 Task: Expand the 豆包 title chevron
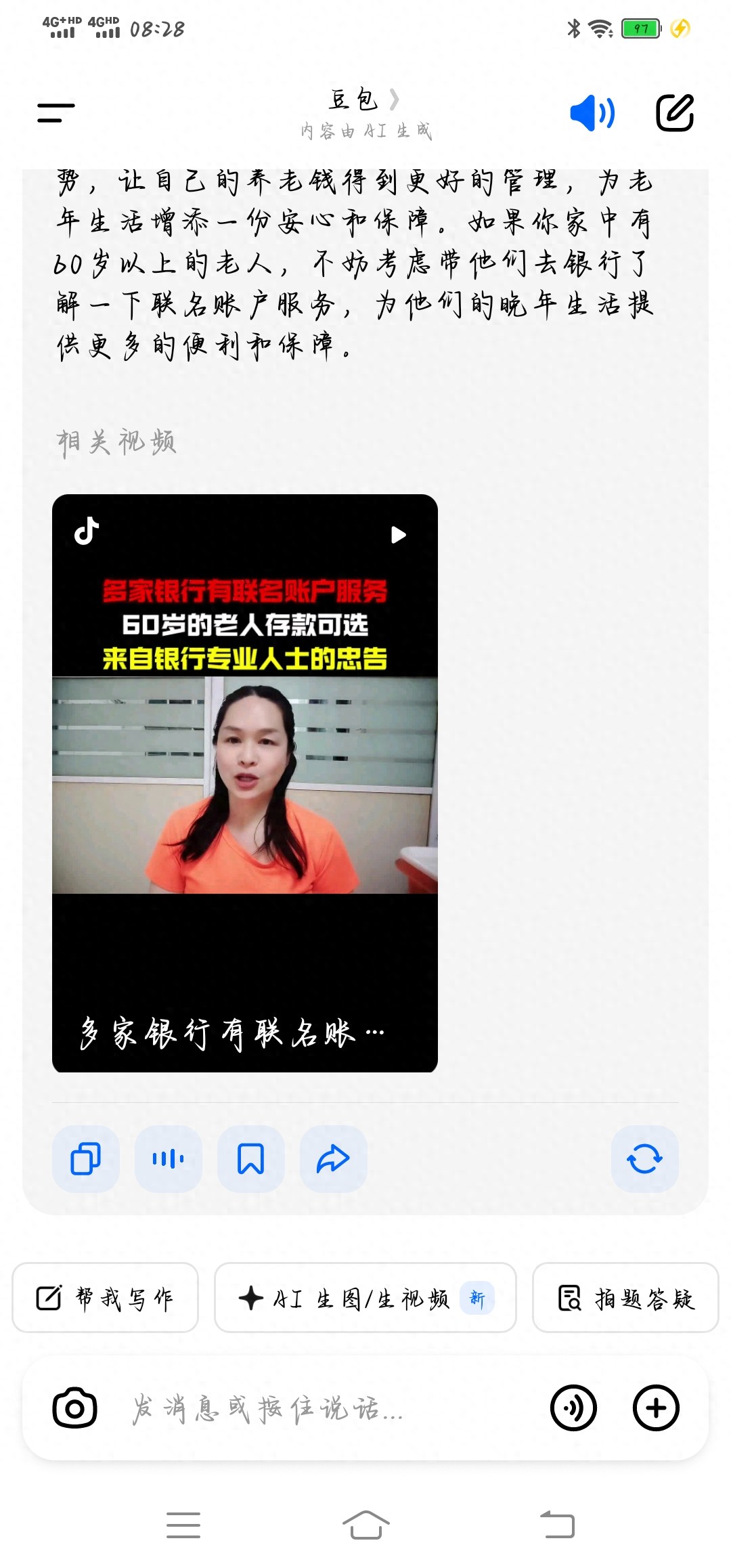pos(395,99)
